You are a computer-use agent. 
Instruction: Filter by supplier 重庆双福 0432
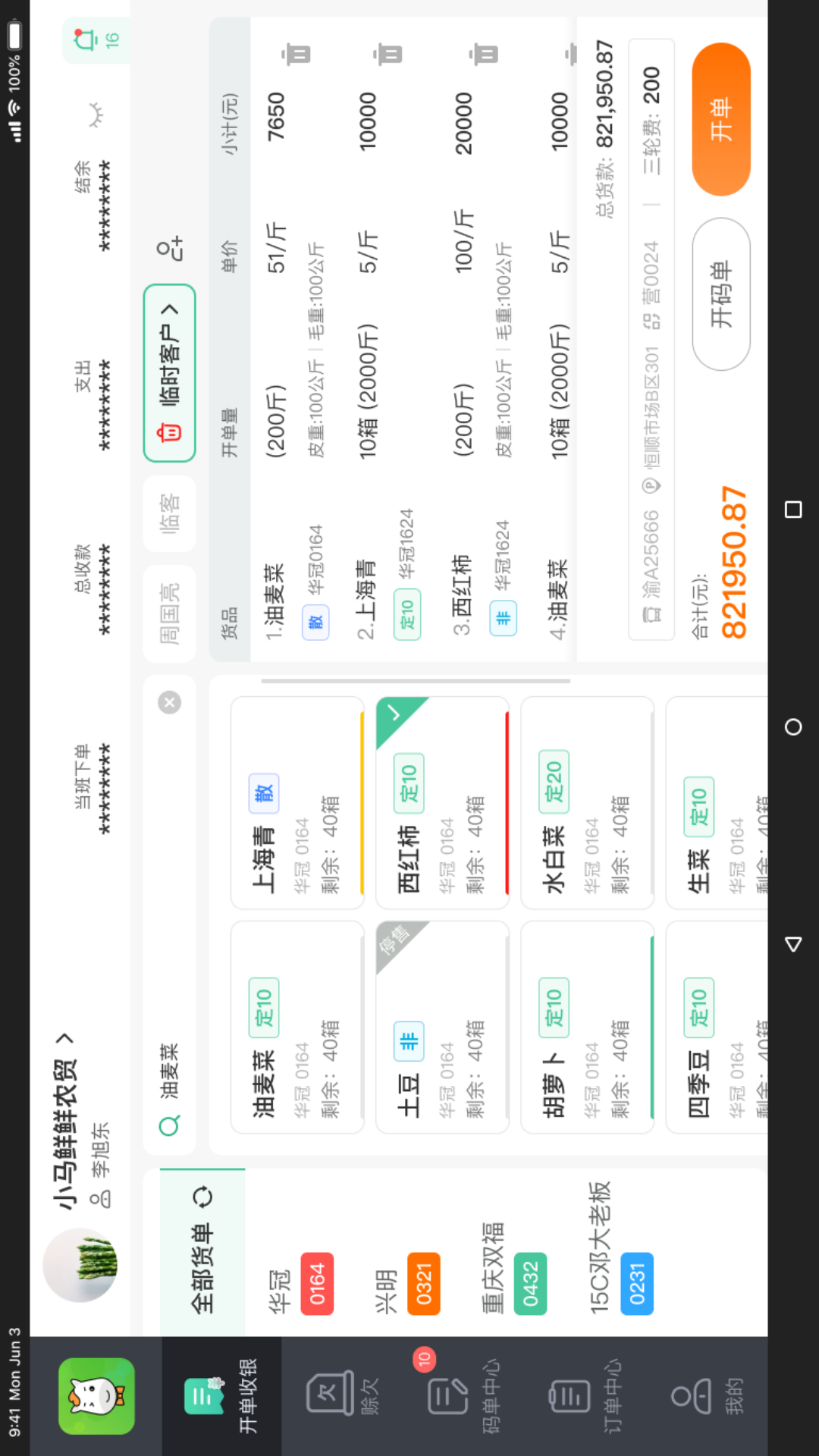tap(513, 1283)
